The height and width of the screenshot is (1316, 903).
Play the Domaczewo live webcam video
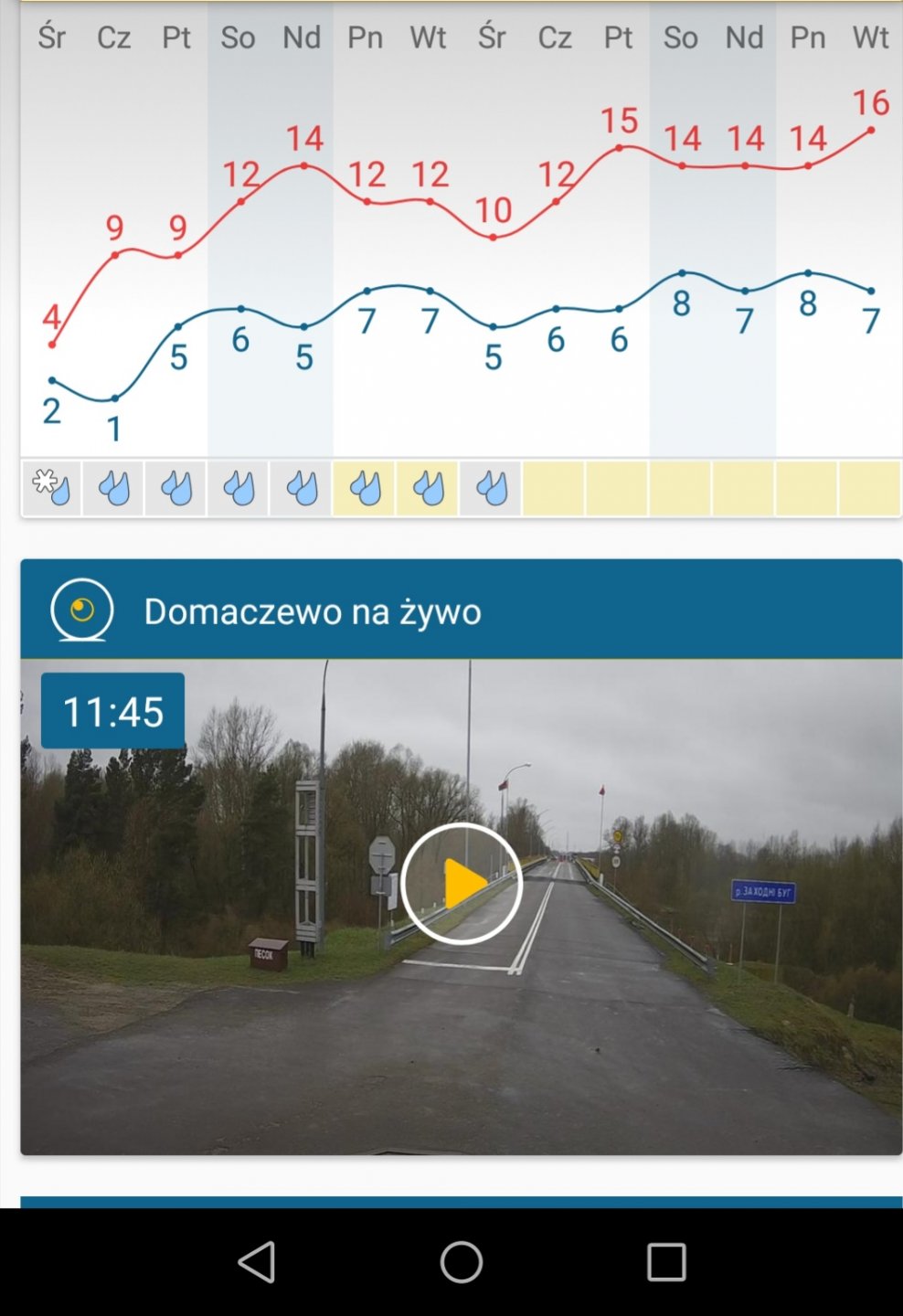click(x=462, y=884)
